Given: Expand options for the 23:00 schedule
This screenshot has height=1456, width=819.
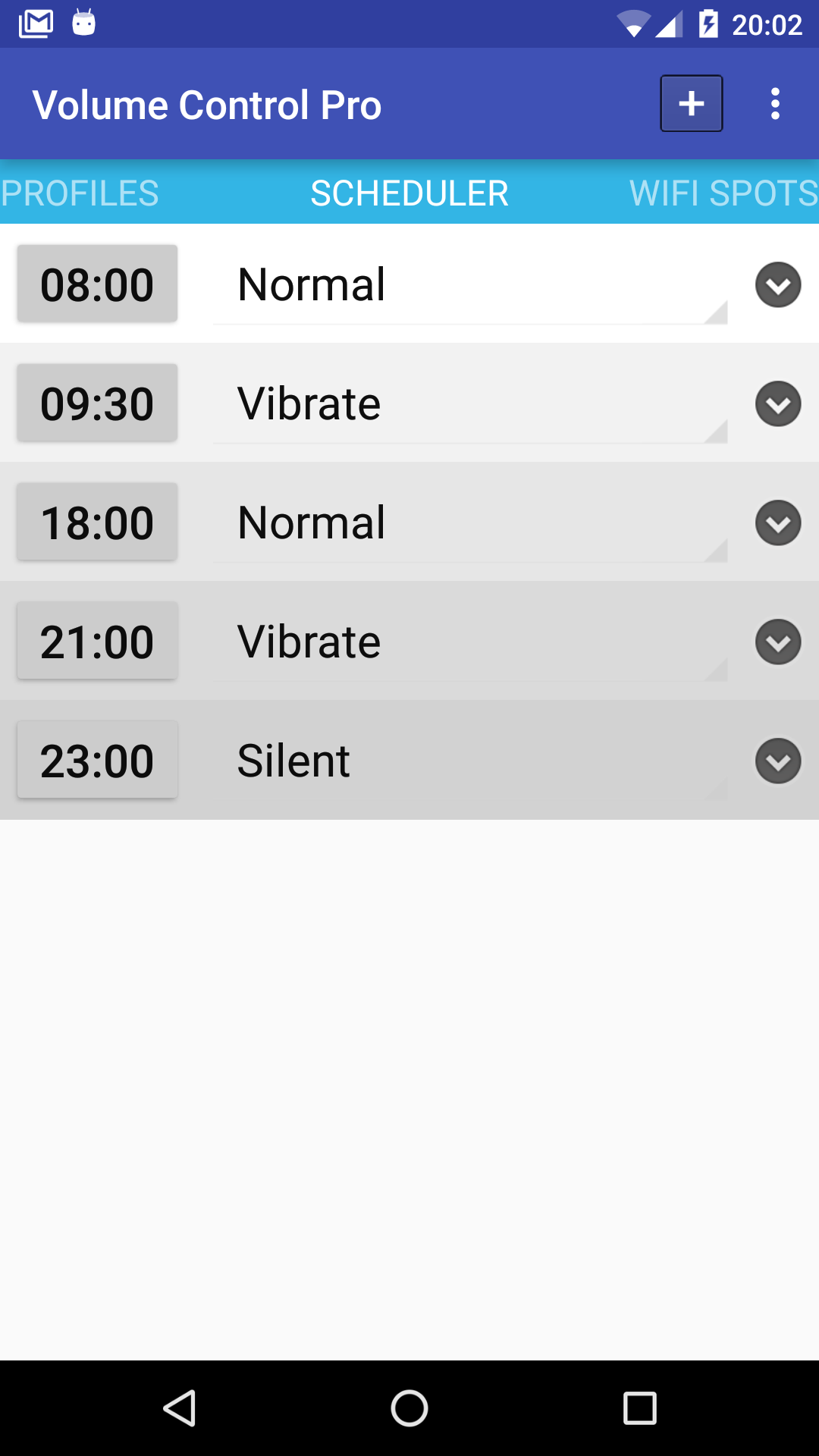Looking at the screenshot, I should pyautogui.click(x=778, y=761).
